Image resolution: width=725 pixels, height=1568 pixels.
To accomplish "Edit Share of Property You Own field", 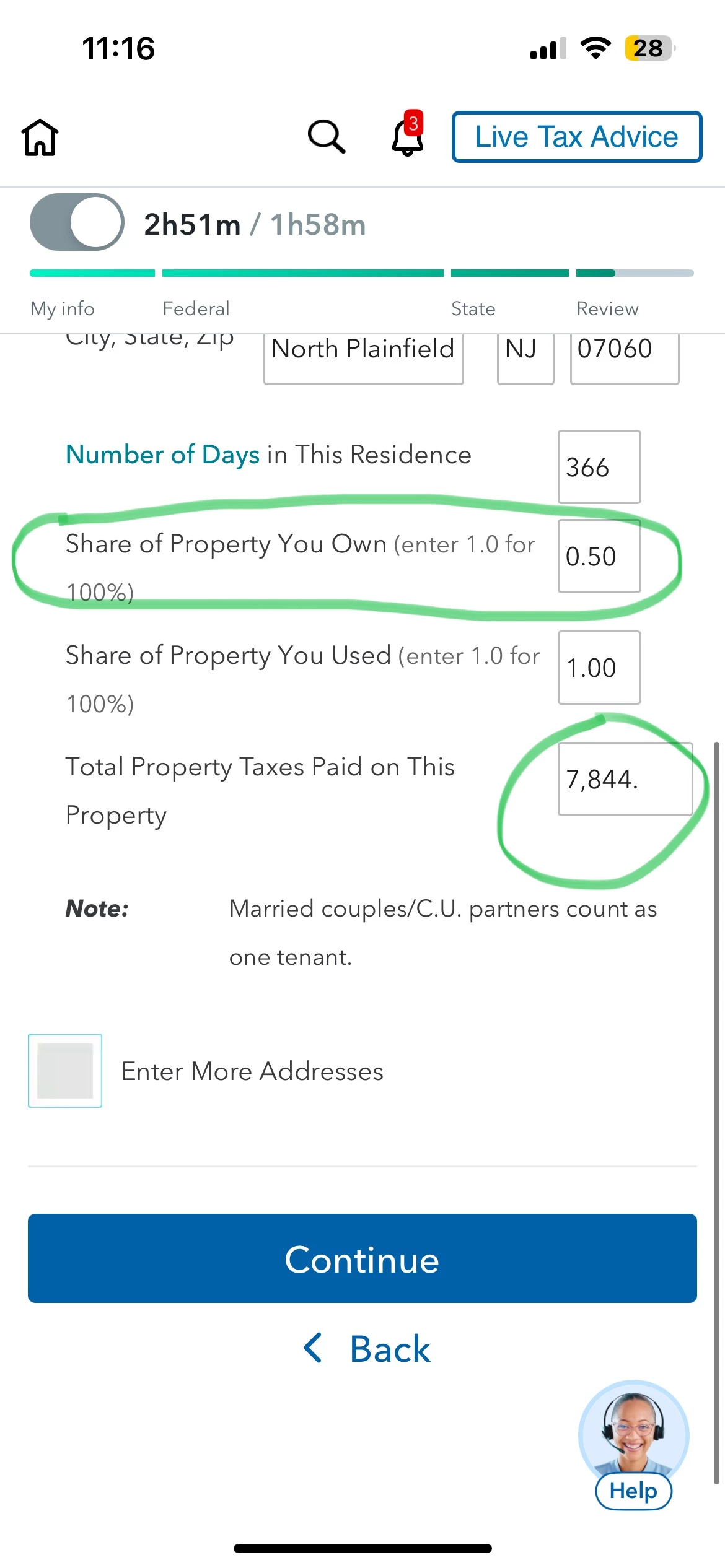I will point(599,556).
